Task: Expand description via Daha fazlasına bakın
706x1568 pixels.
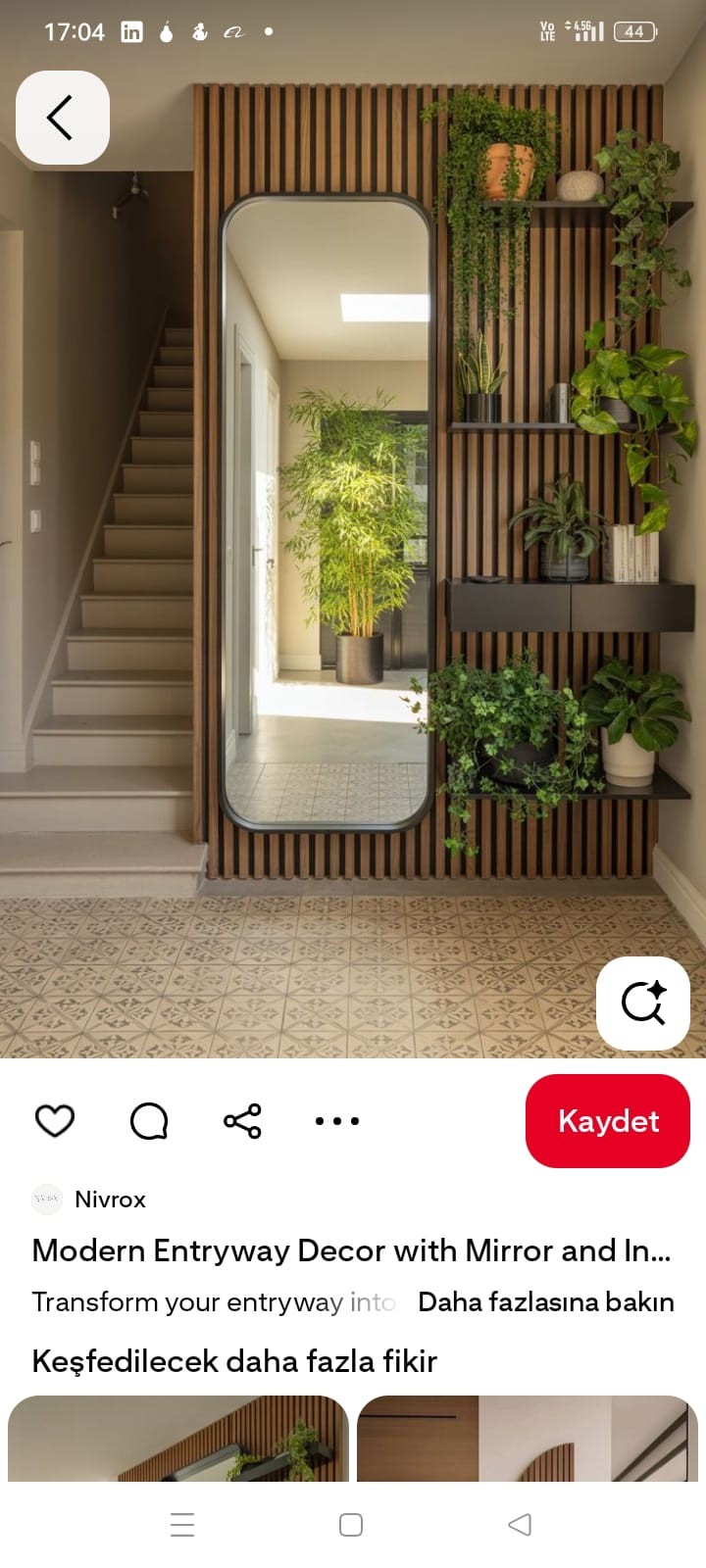Action: click(x=546, y=1301)
